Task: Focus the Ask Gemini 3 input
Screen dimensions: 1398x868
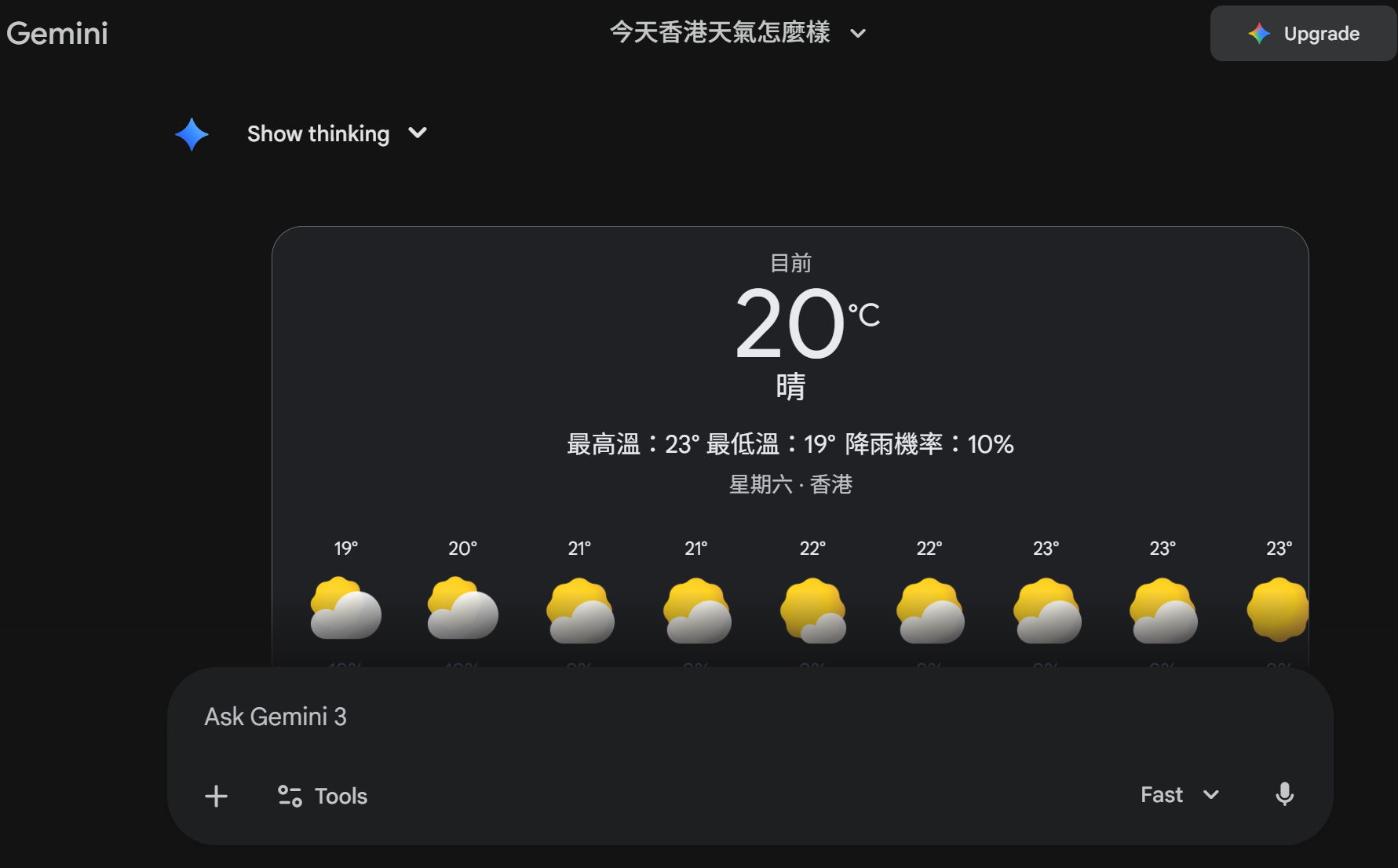Action: [706, 717]
